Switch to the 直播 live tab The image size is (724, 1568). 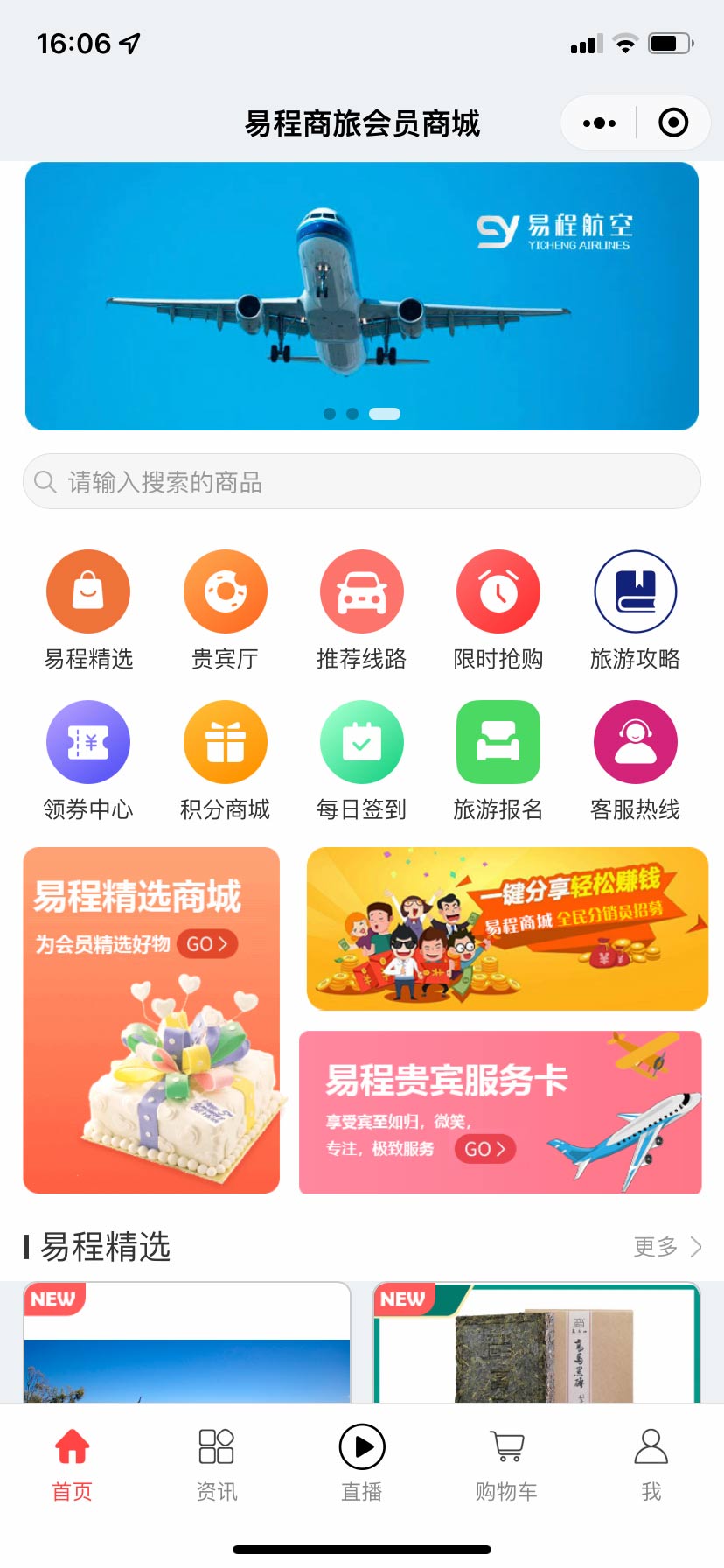(x=362, y=1465)
